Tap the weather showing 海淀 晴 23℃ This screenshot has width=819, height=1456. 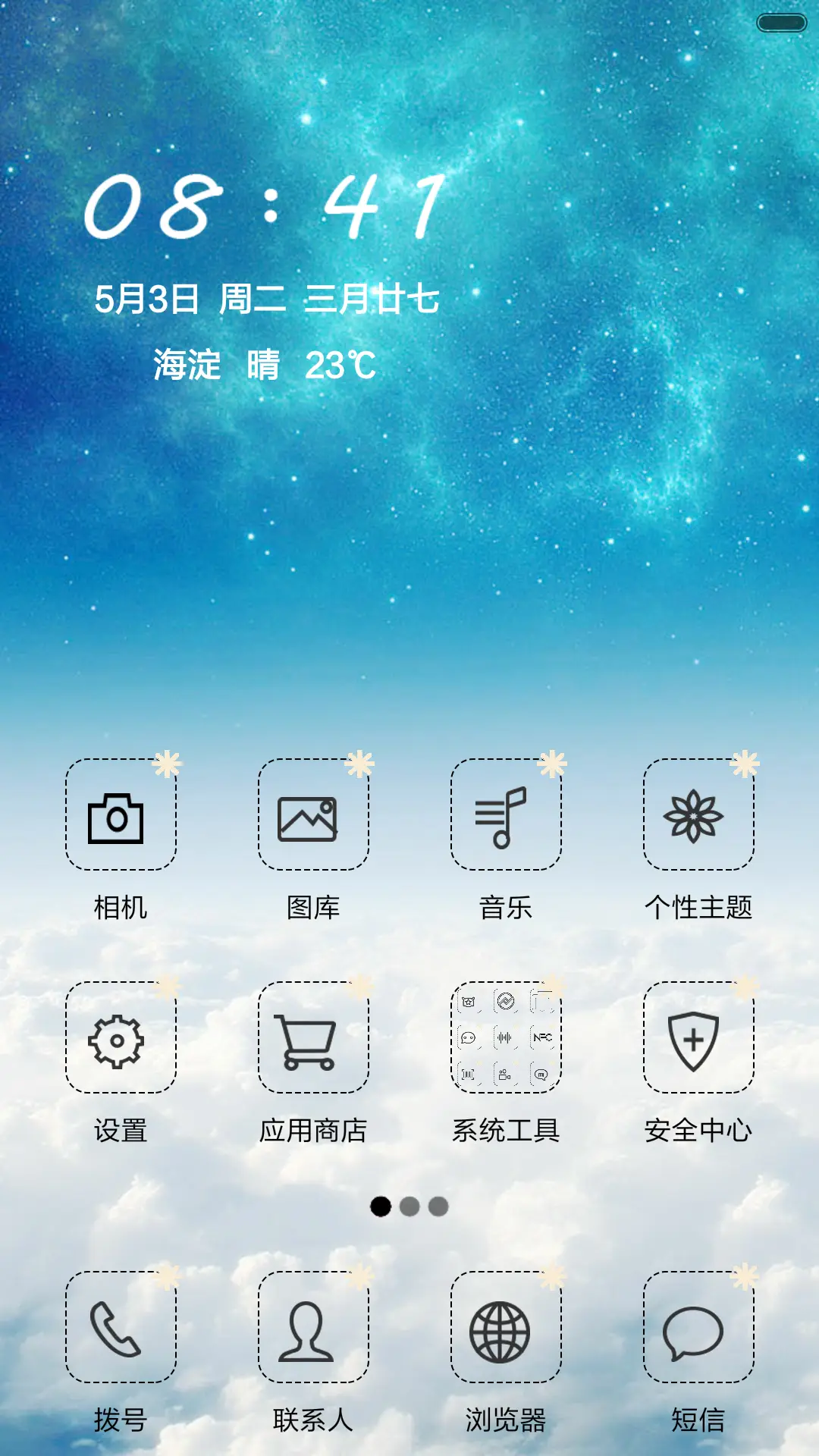tap(262, 365)
